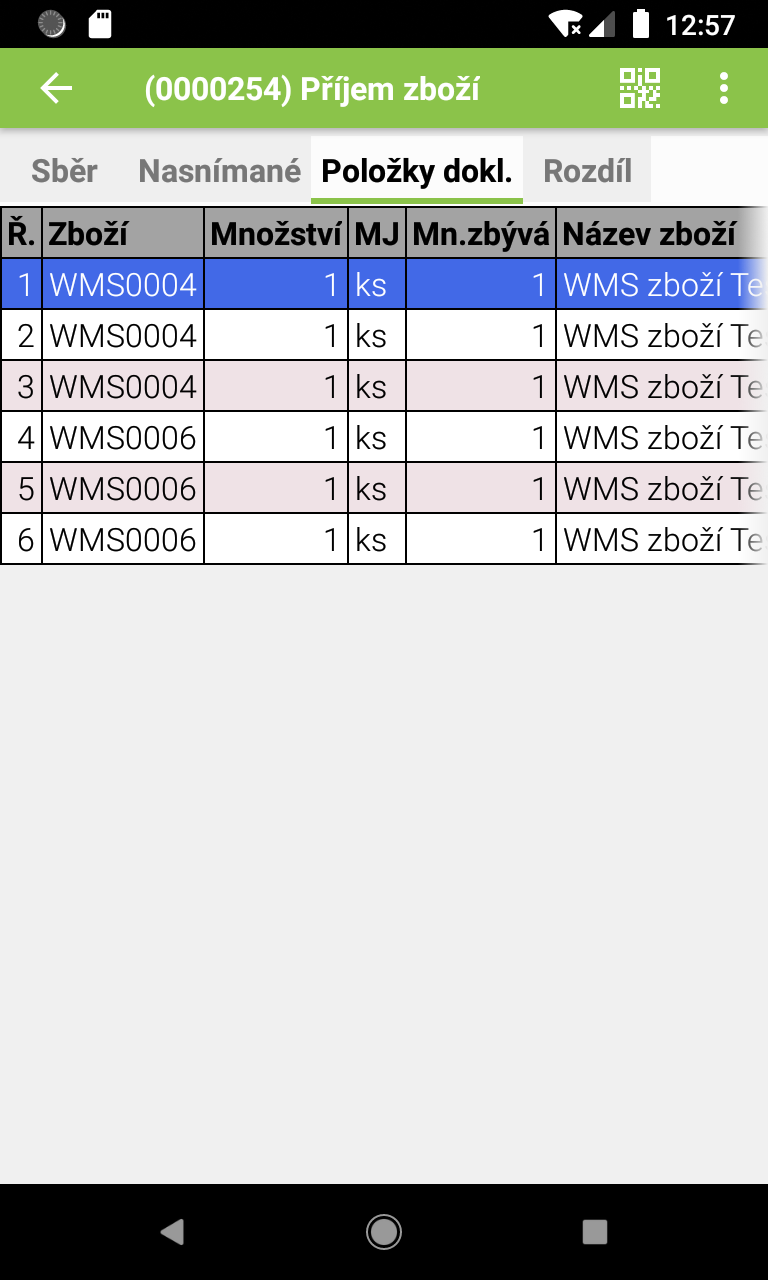Select row 1 with WMS0004

pos(123,285)
